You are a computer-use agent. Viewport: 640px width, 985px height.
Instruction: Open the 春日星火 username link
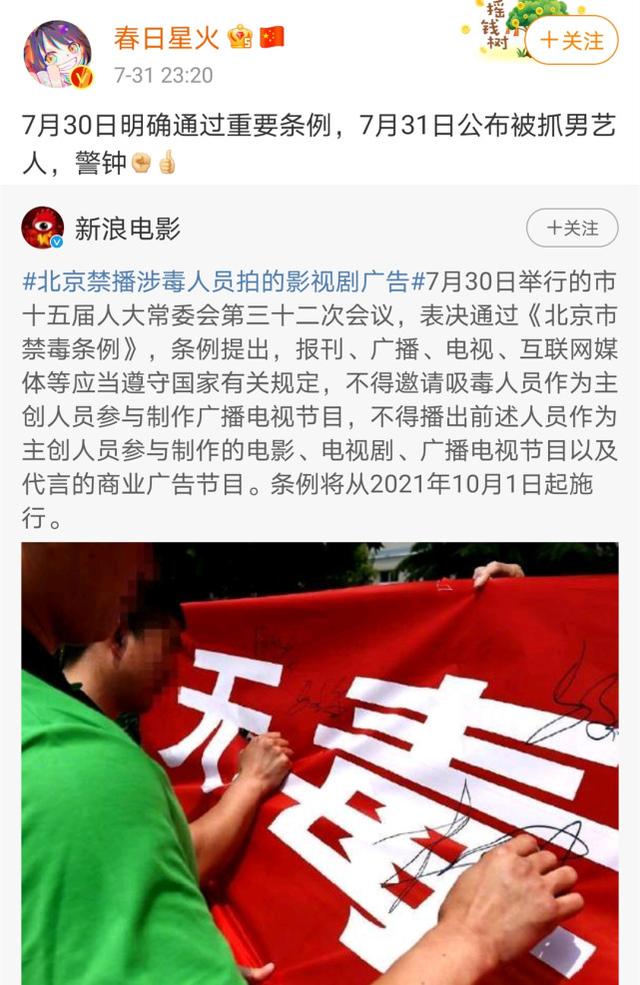tap(167, 38)
